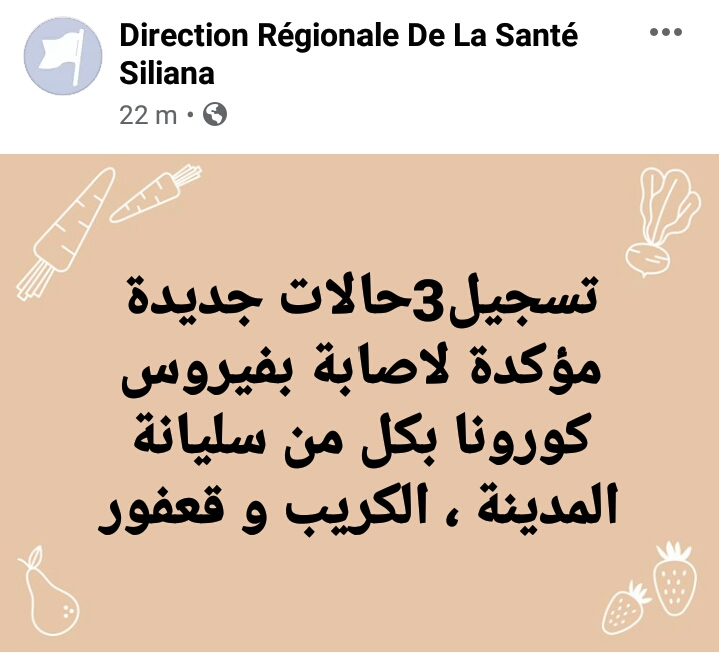This screenshot has width=719, height=668.
Task: Open the post's three-dot options menu
Action: (665, 32)
